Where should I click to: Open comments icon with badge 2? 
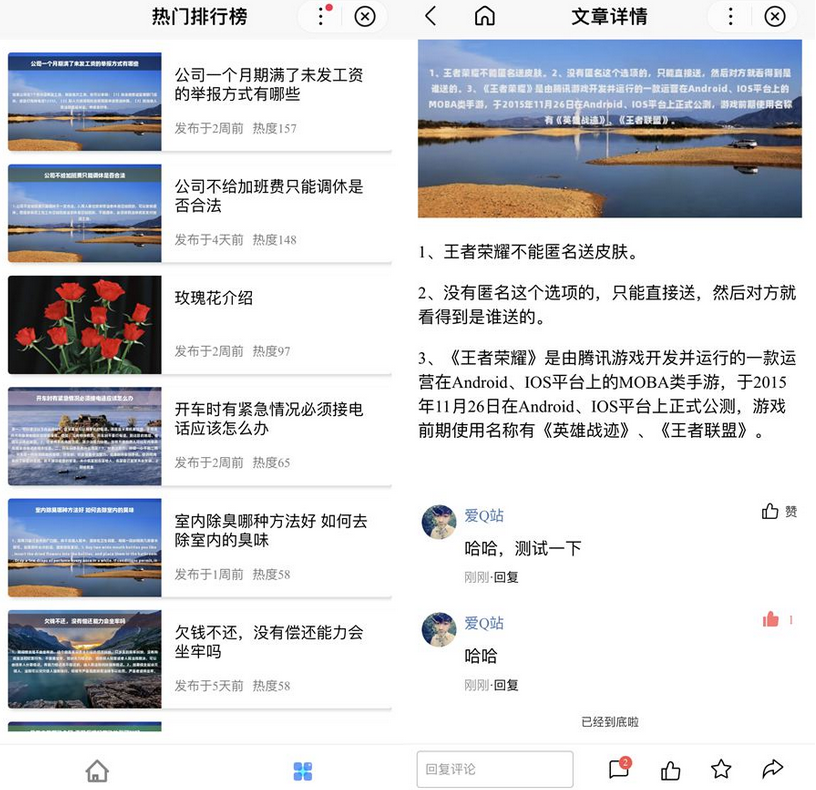tap(619, 769)
